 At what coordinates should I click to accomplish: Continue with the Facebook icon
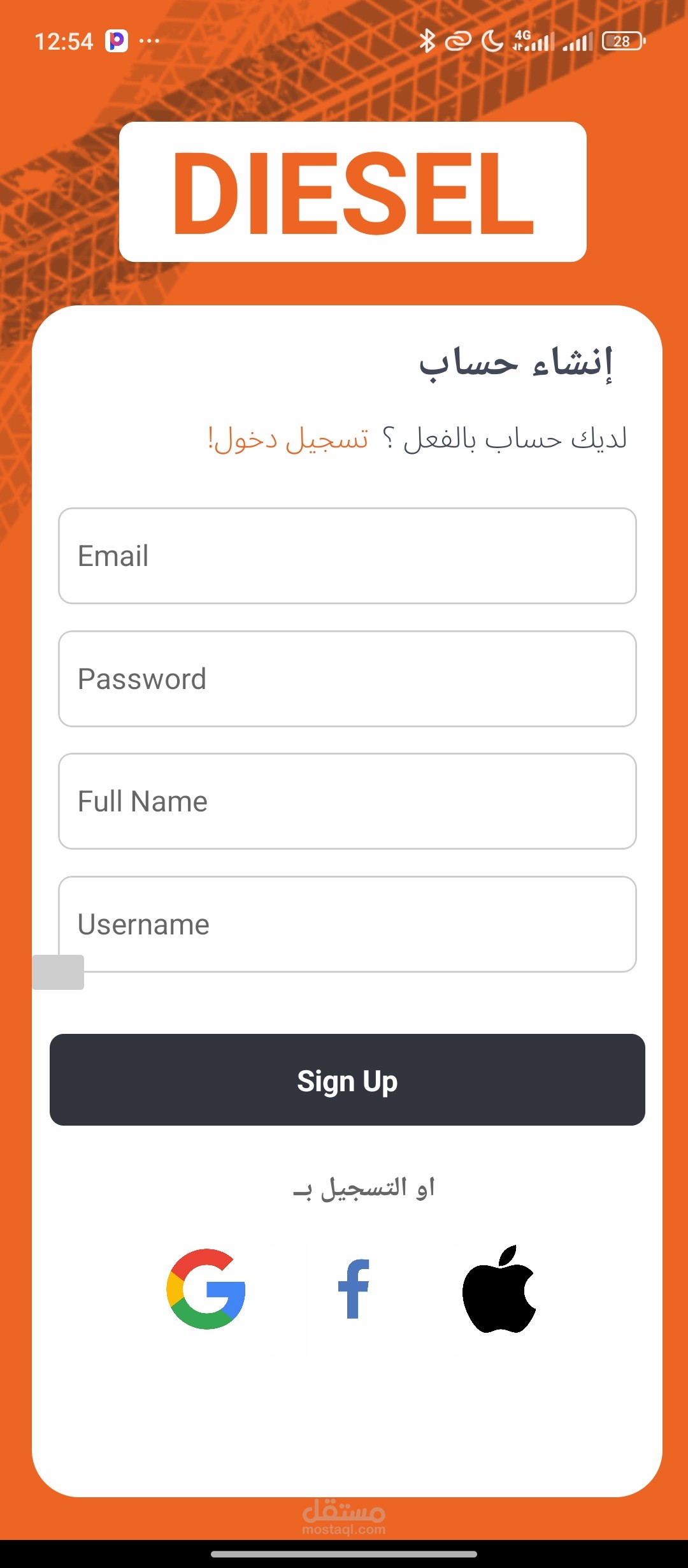pos(354,1289)
